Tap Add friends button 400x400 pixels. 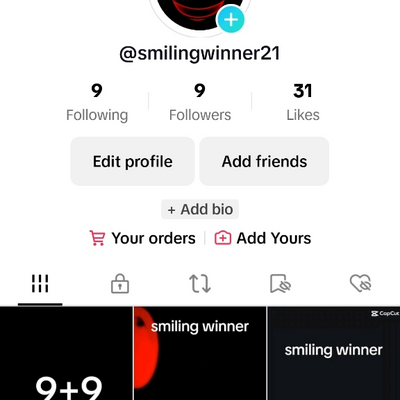coord(264,161)
